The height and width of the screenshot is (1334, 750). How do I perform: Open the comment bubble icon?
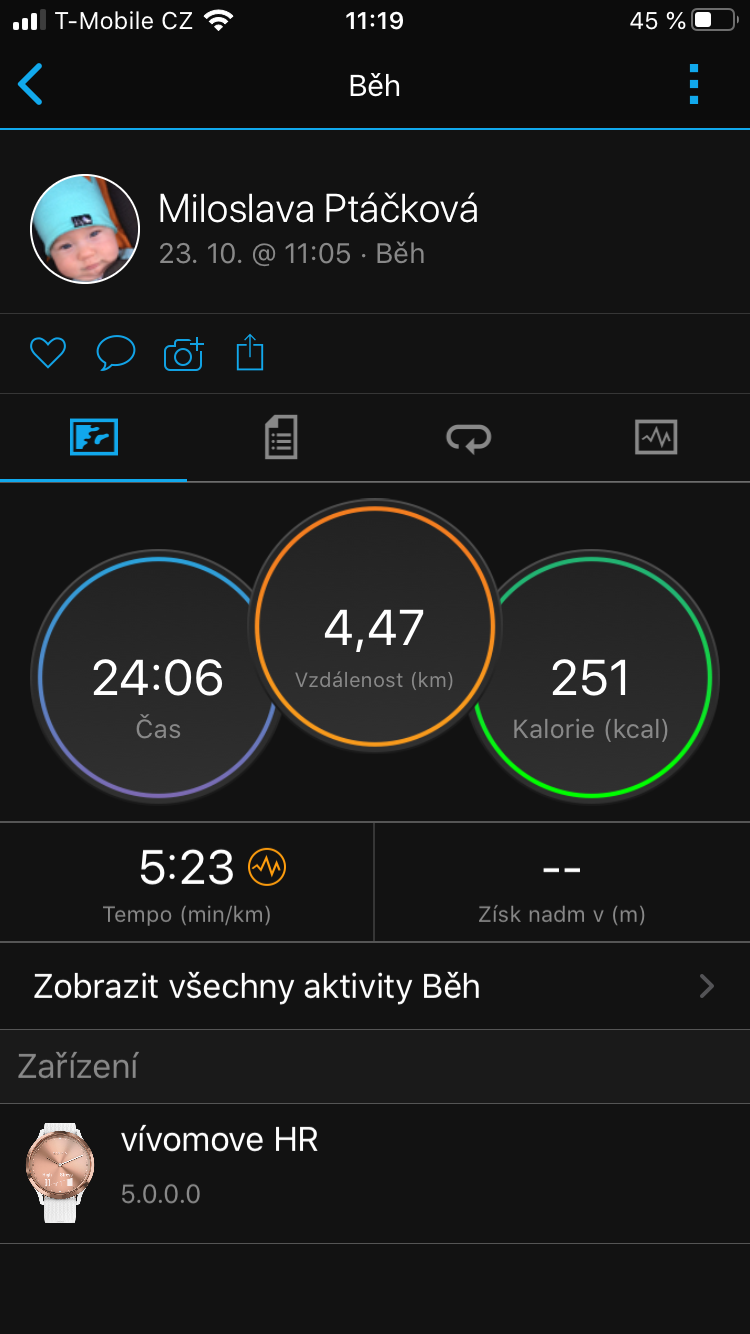pos(116,353)
